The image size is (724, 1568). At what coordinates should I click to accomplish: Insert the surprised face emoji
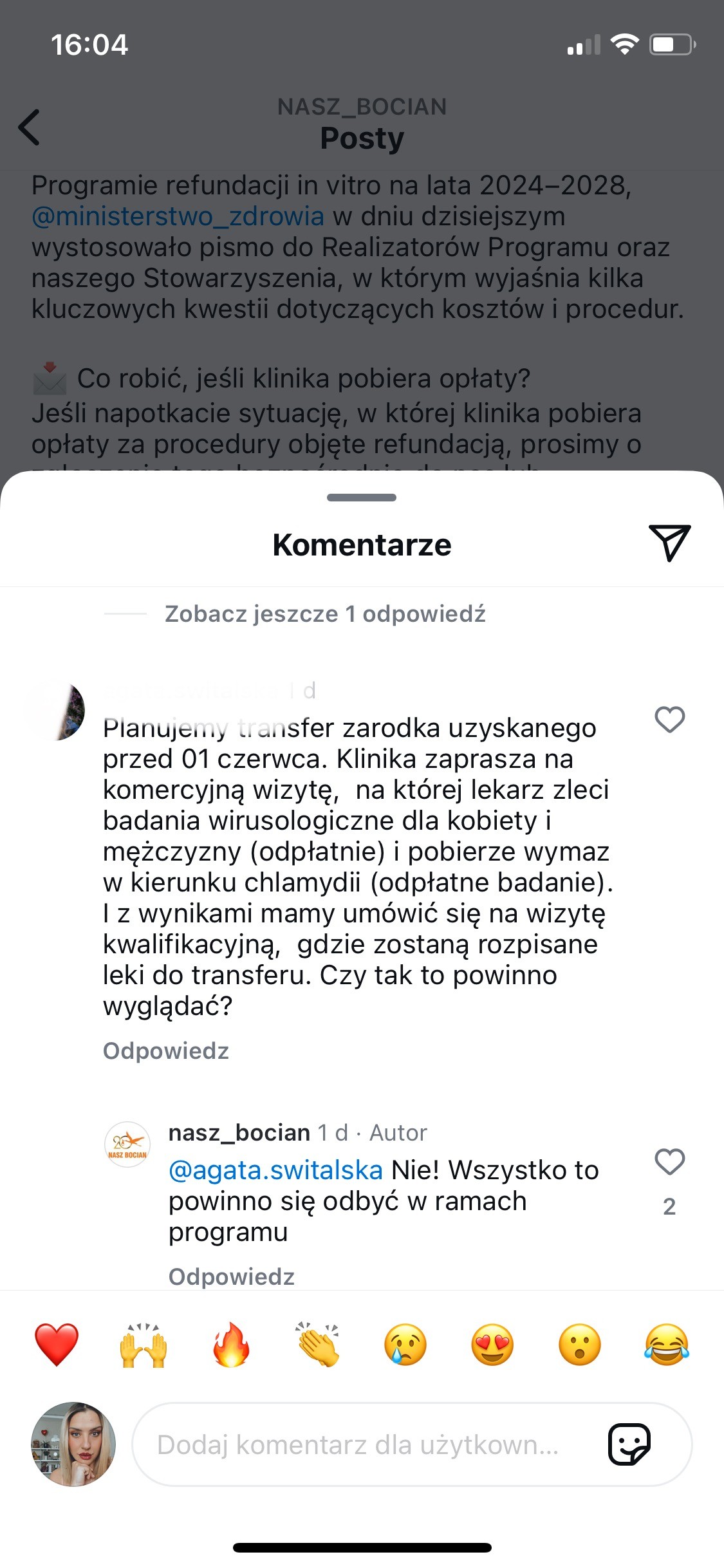point(580,1345)
